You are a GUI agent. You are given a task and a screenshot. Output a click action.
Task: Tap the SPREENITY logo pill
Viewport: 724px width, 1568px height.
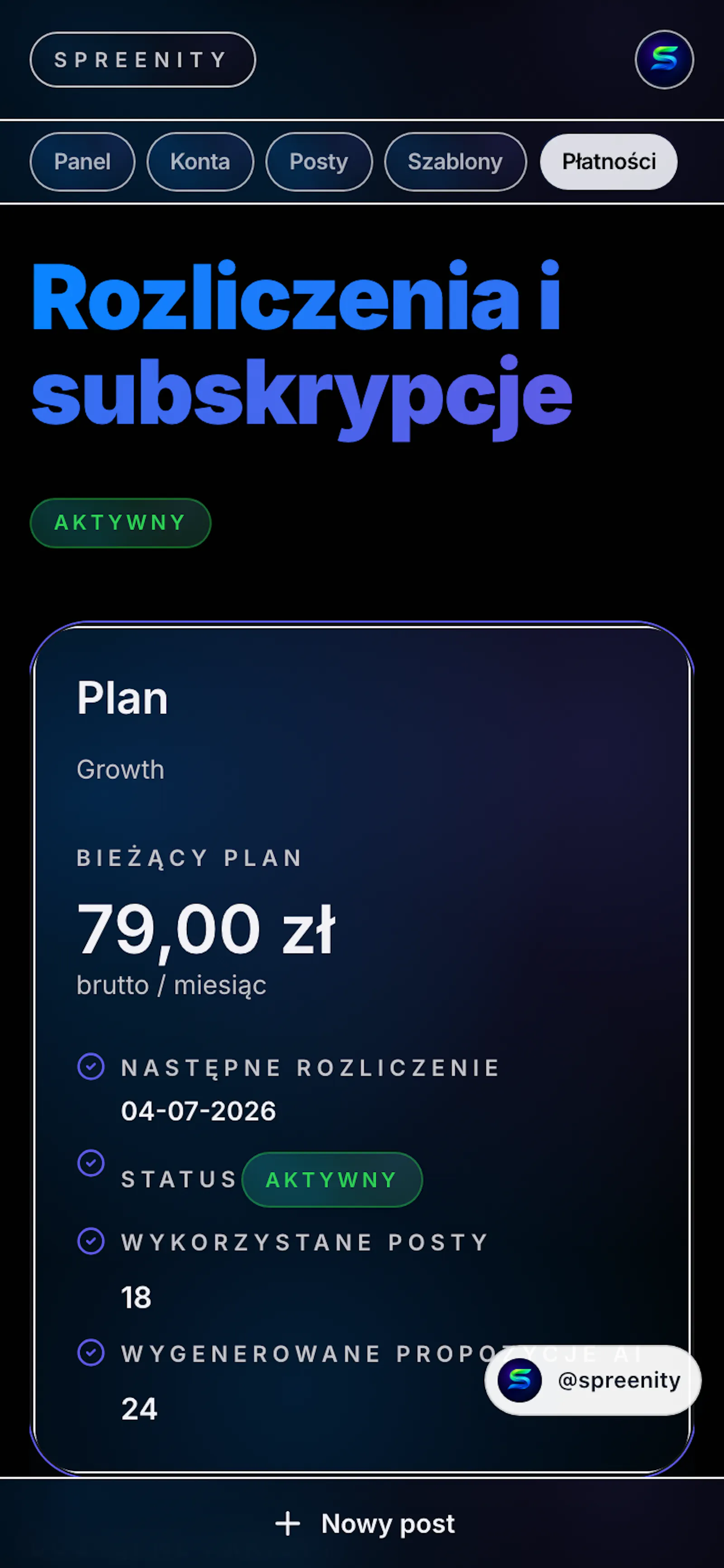click(x=143, y=60)
